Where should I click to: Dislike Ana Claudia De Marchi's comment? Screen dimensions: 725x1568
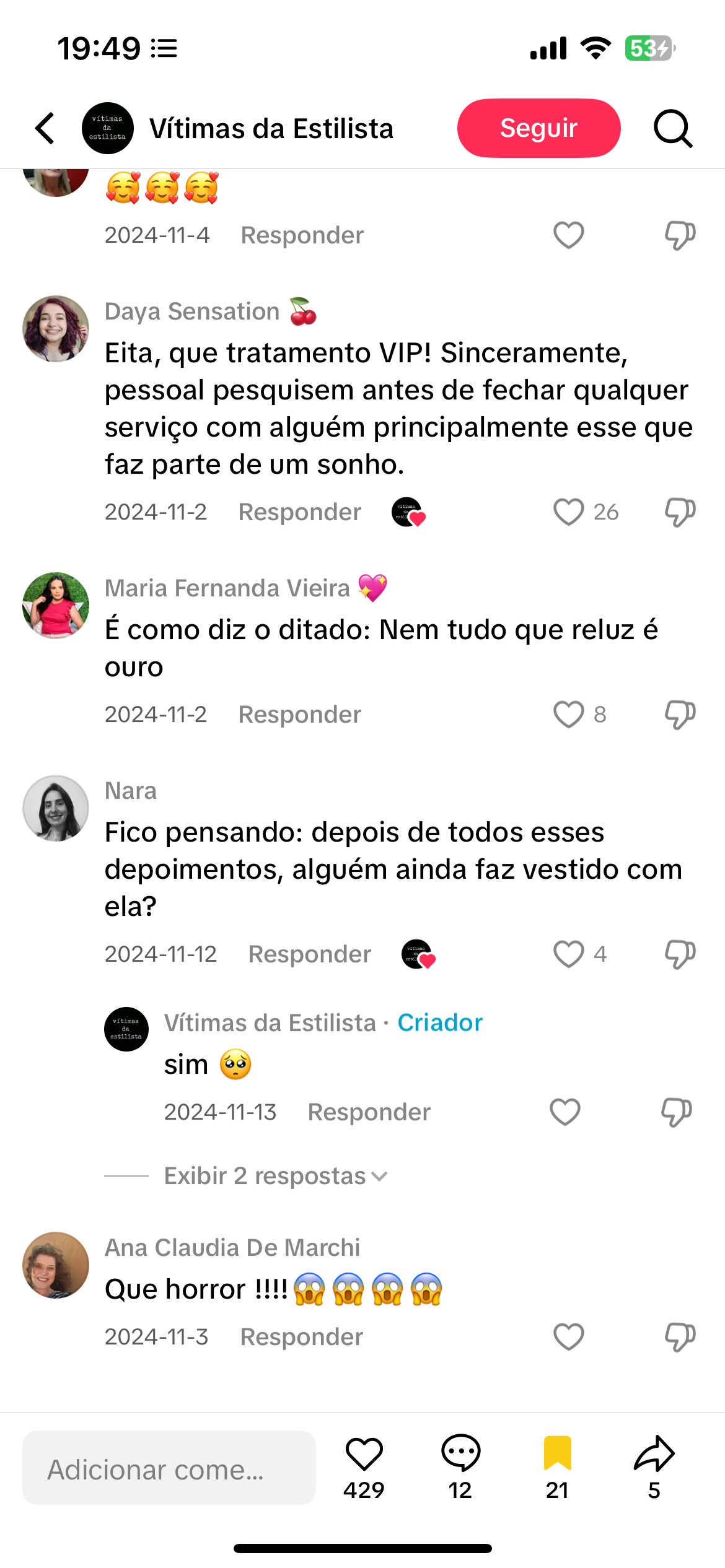[680, 1337]
